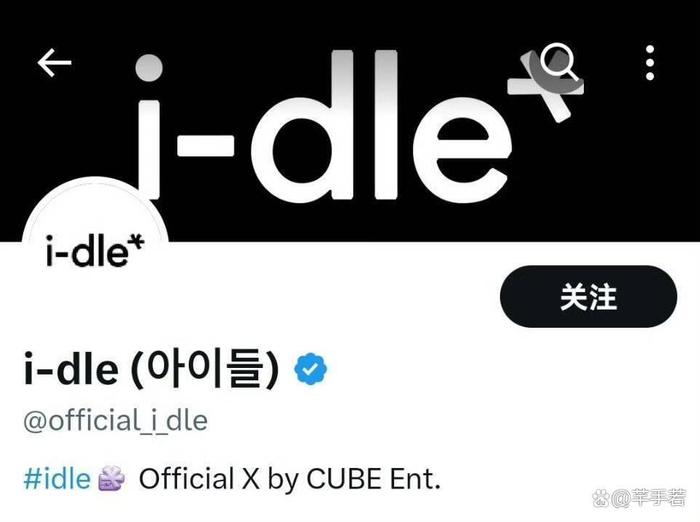This screenshot has height=522, width=700.
Task: Open the i-dle profile picture
Action: coord(88,252)
